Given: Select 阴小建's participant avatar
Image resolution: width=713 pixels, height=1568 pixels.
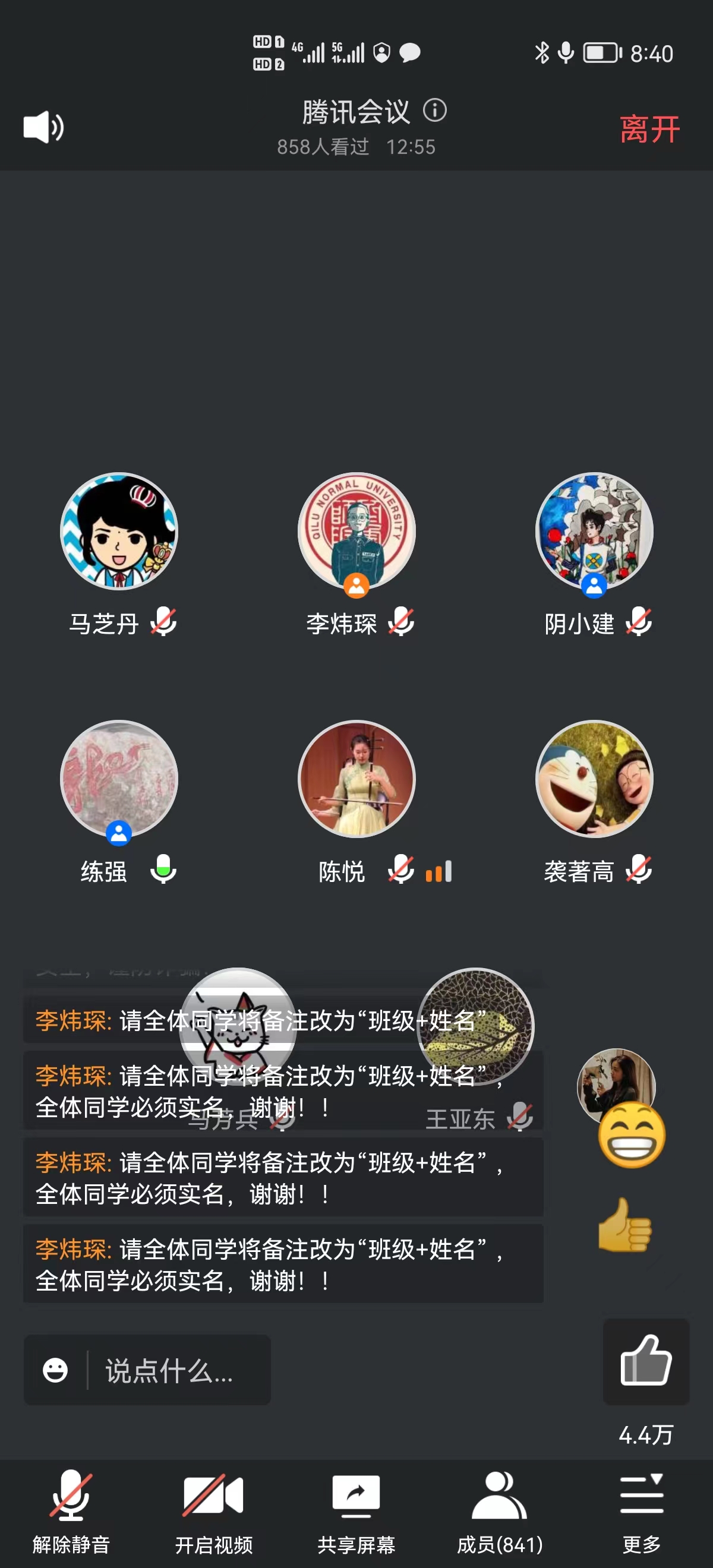Looking at the screenshot, I should (594, 532).
